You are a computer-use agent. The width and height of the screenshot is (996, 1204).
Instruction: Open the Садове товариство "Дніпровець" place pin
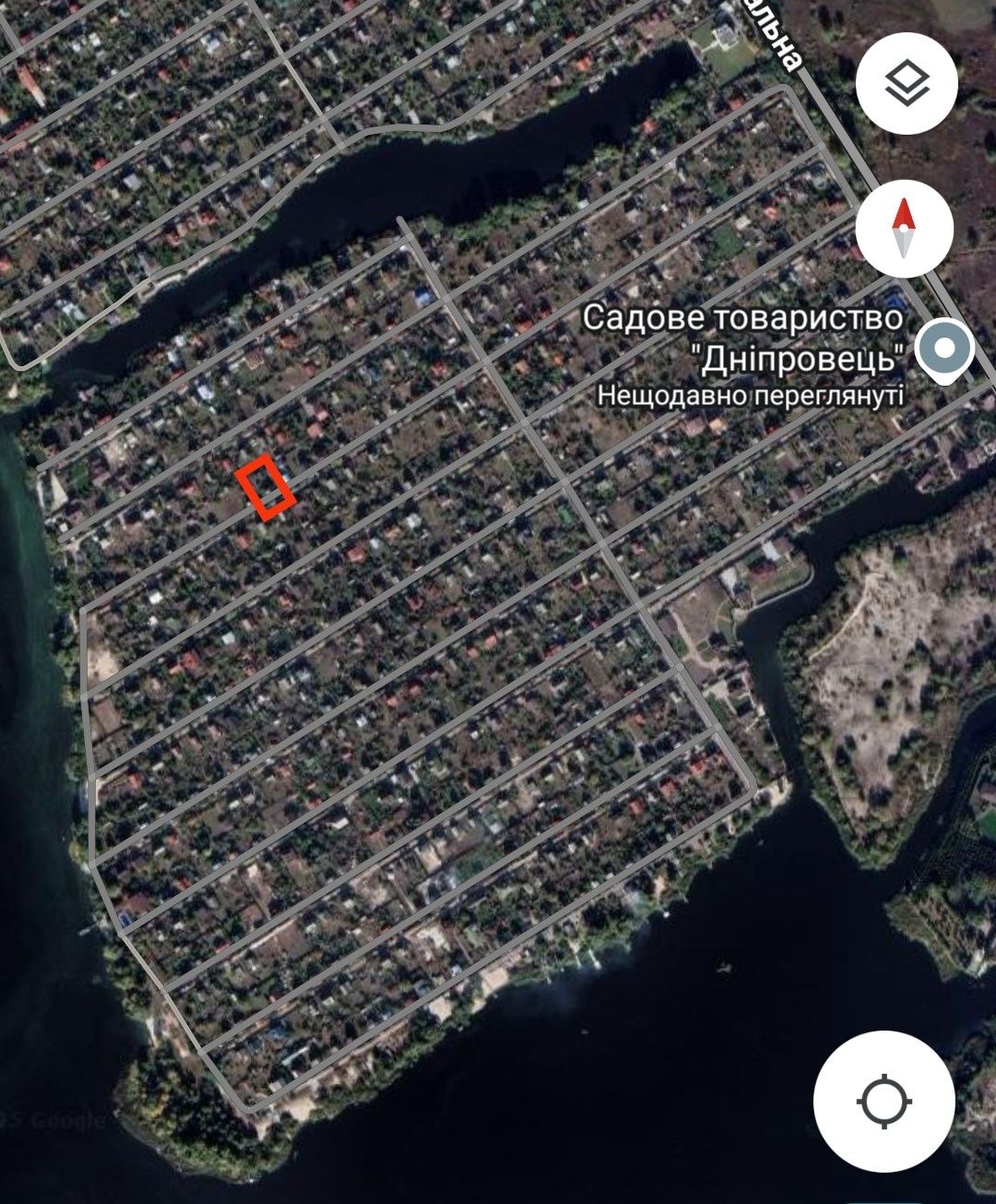pos(945,351)
